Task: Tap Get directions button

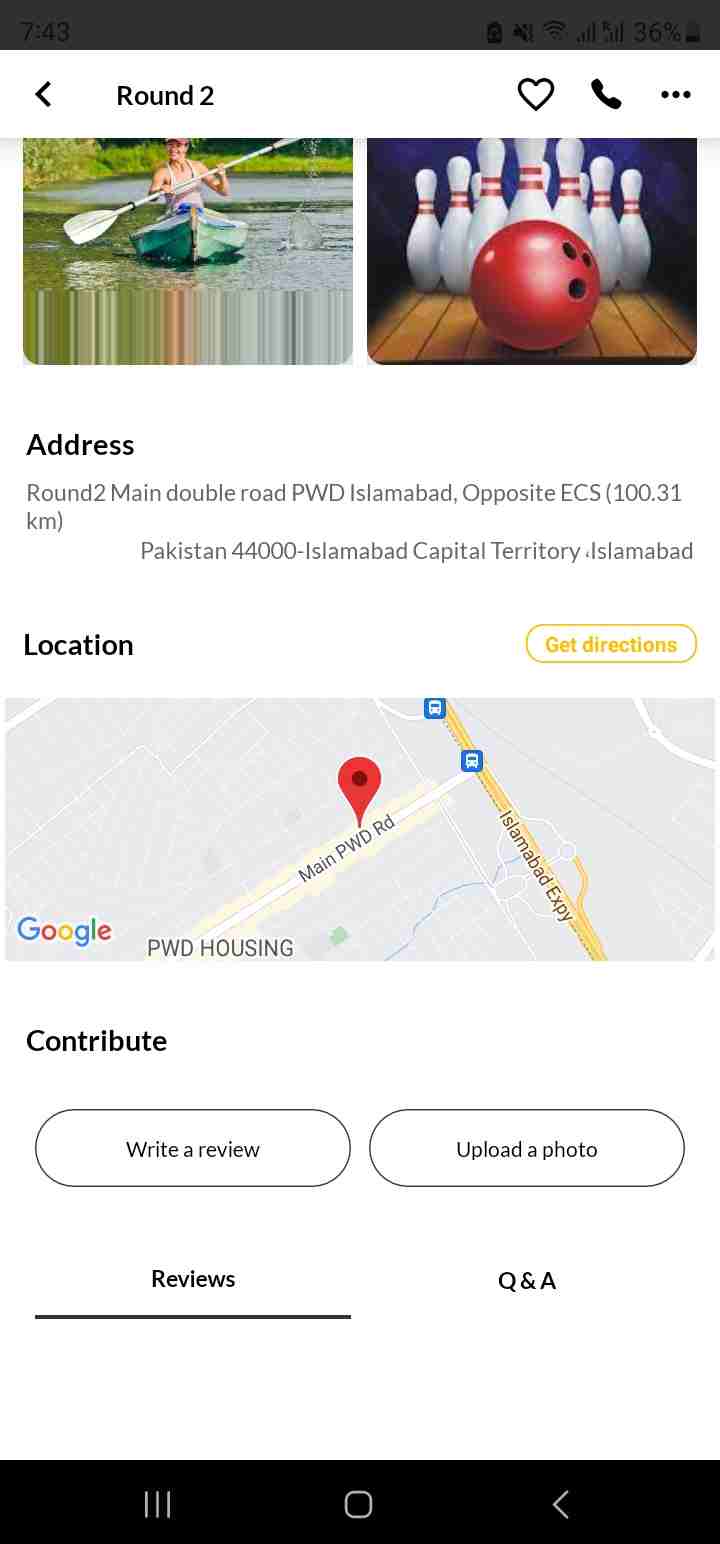Action: point(611,644)
